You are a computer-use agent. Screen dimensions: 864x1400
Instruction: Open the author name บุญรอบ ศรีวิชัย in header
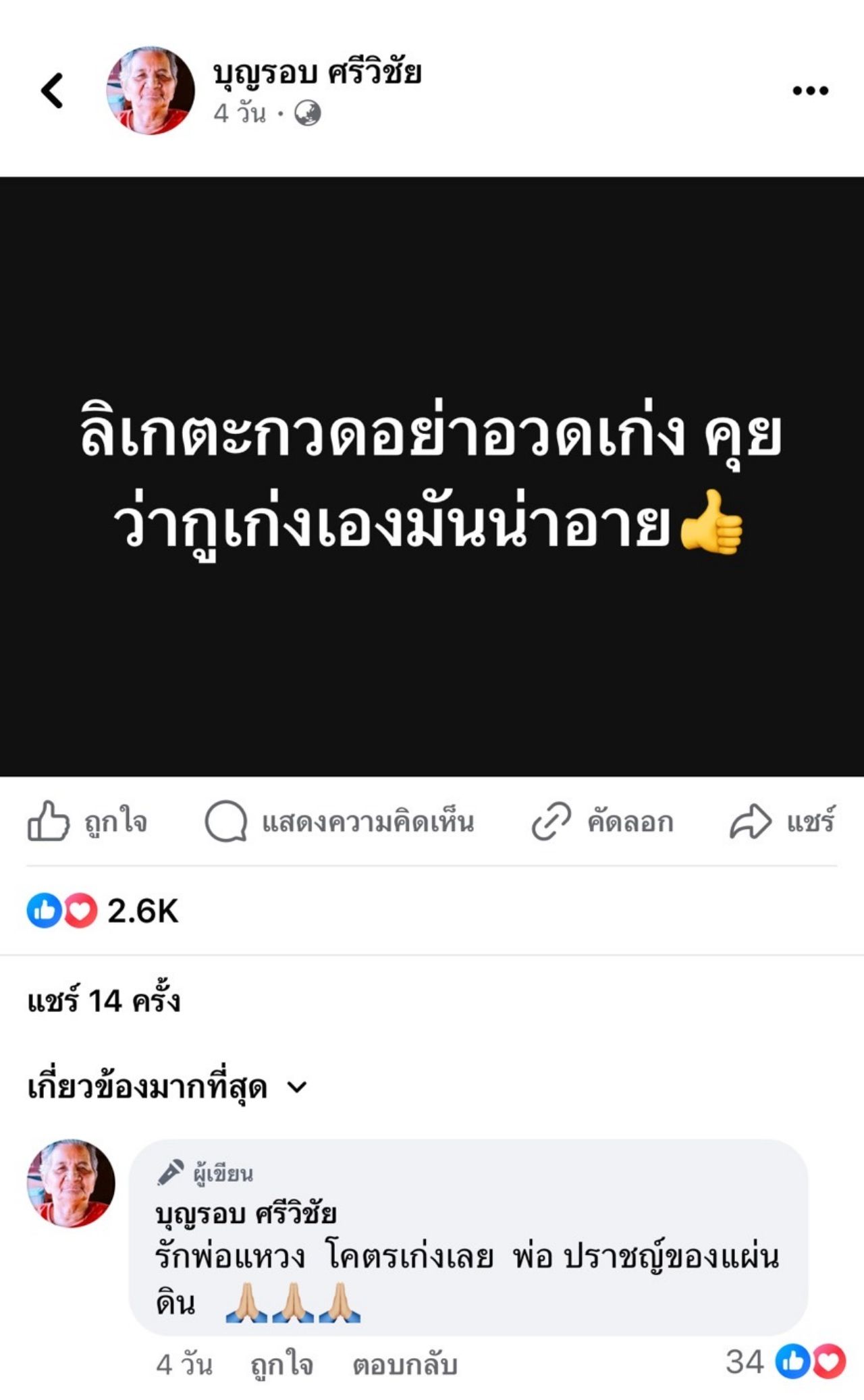click(317, 73)
